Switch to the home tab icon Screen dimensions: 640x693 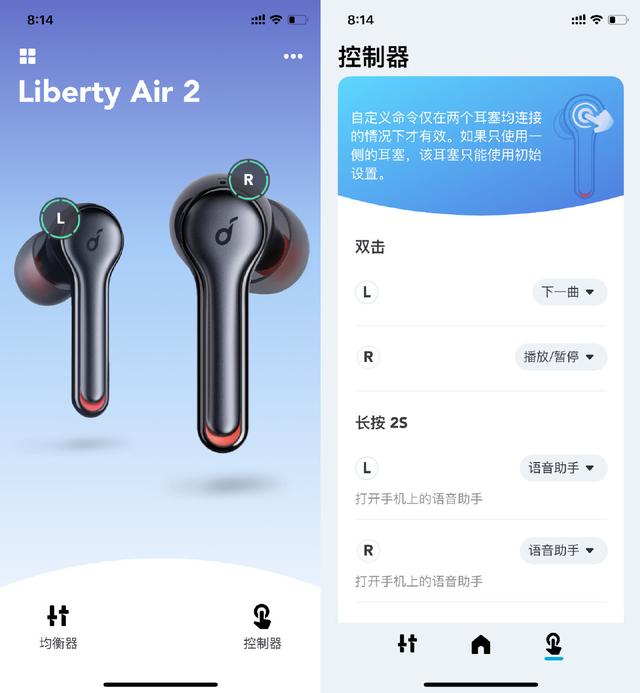[x=481, y=645]
